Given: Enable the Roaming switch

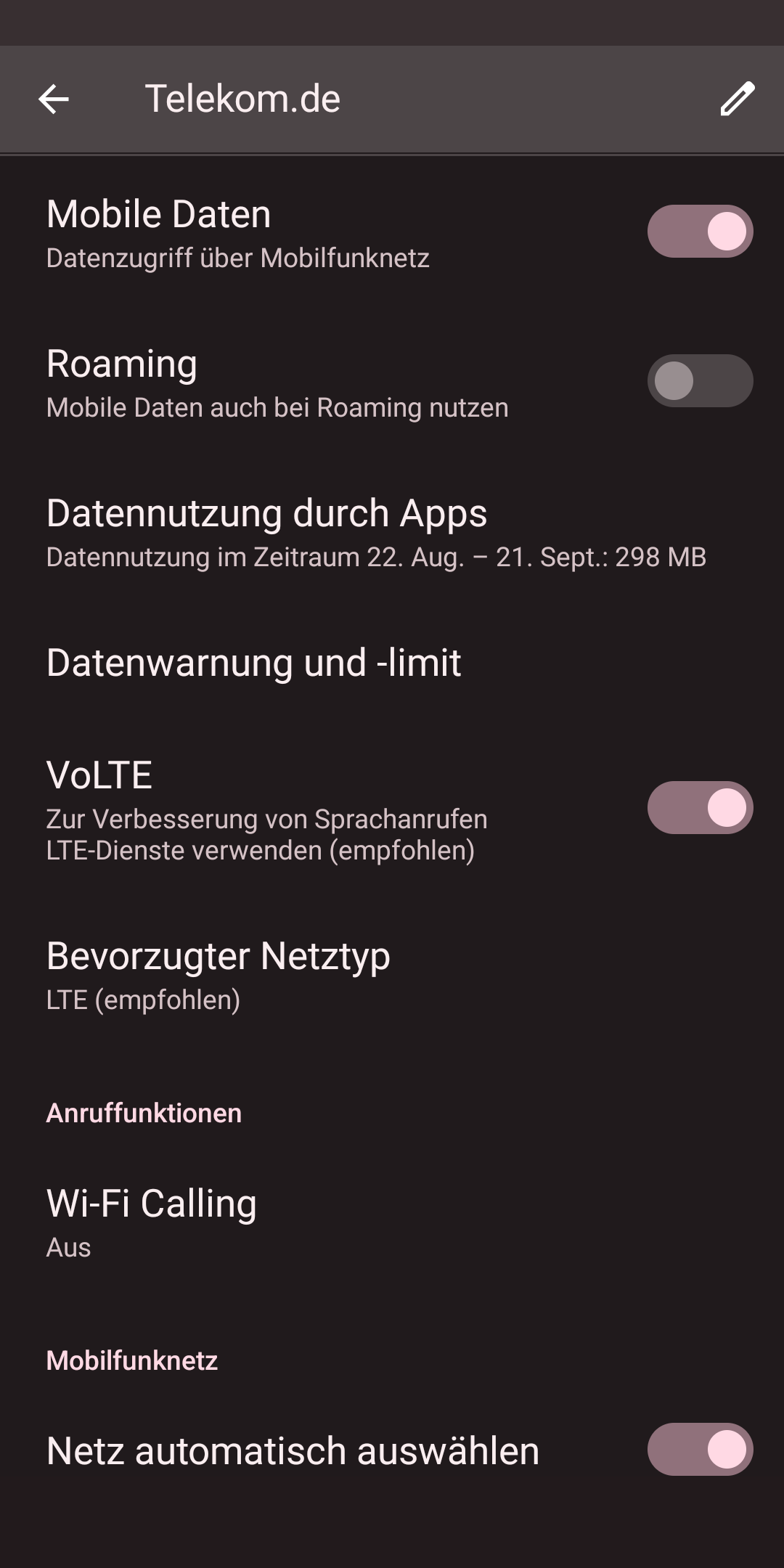Looking at the screenshot, I should pyautogui.click(x=700, y=381).
